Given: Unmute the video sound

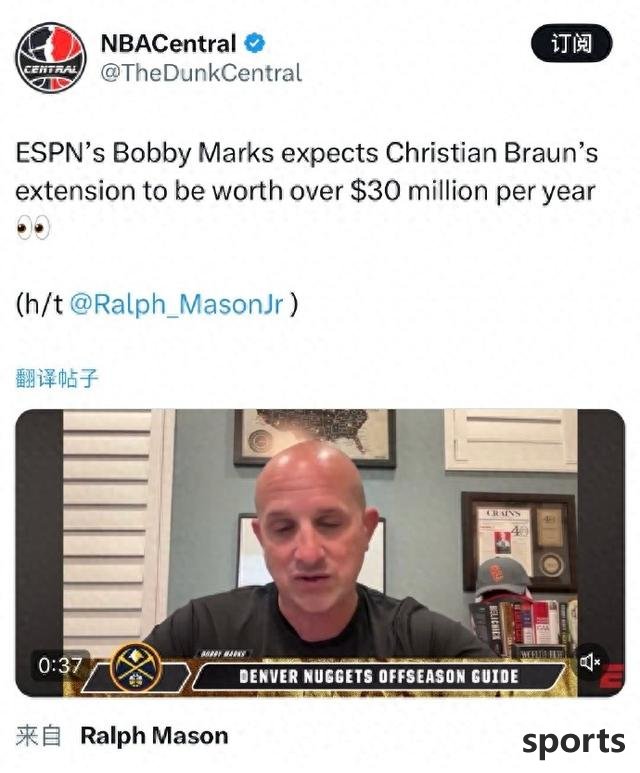Looking at the screenshot, I should pyautogui.click(x=590, y=661).
